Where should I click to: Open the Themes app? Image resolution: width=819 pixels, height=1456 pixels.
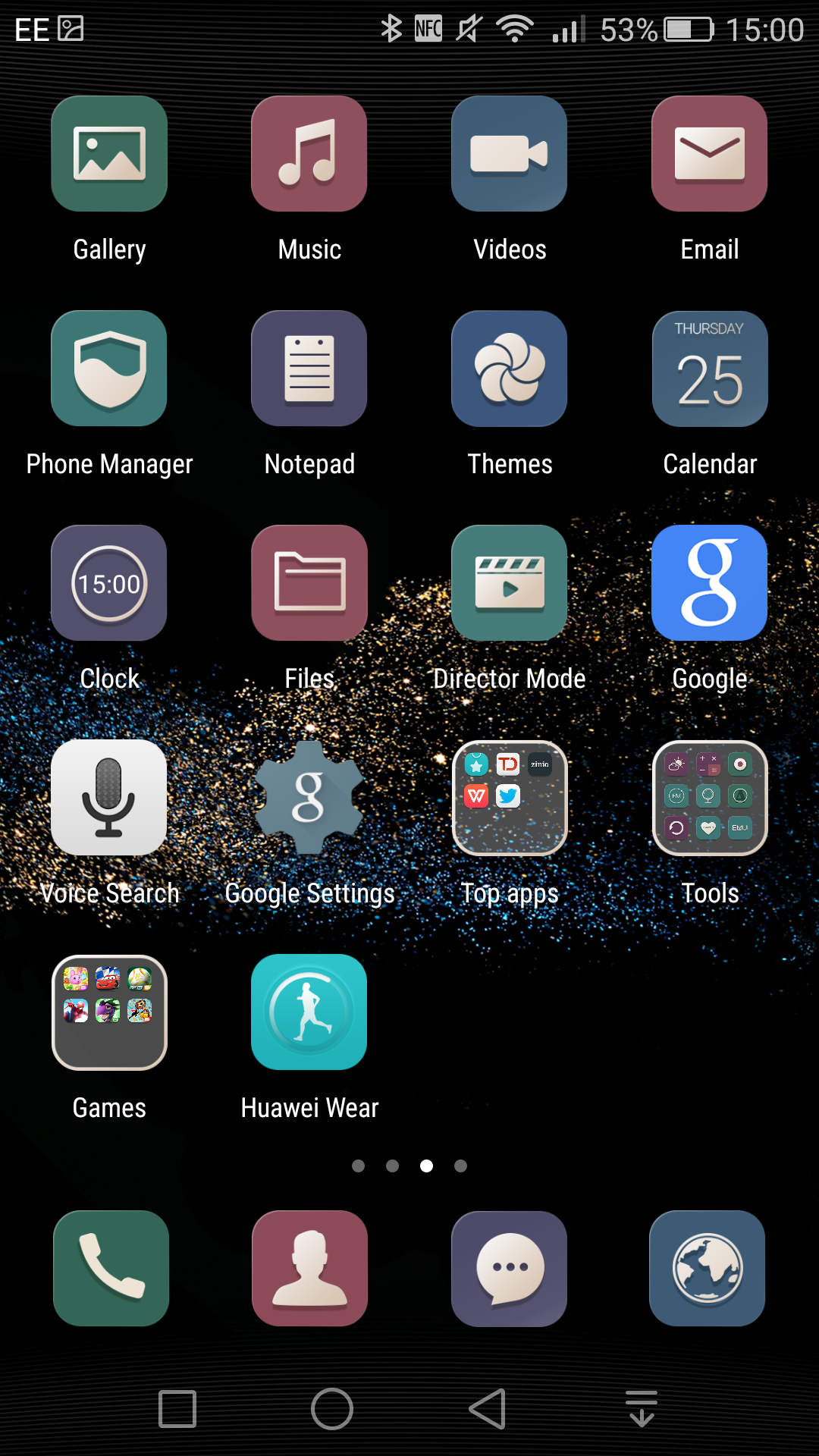[510, 369]
